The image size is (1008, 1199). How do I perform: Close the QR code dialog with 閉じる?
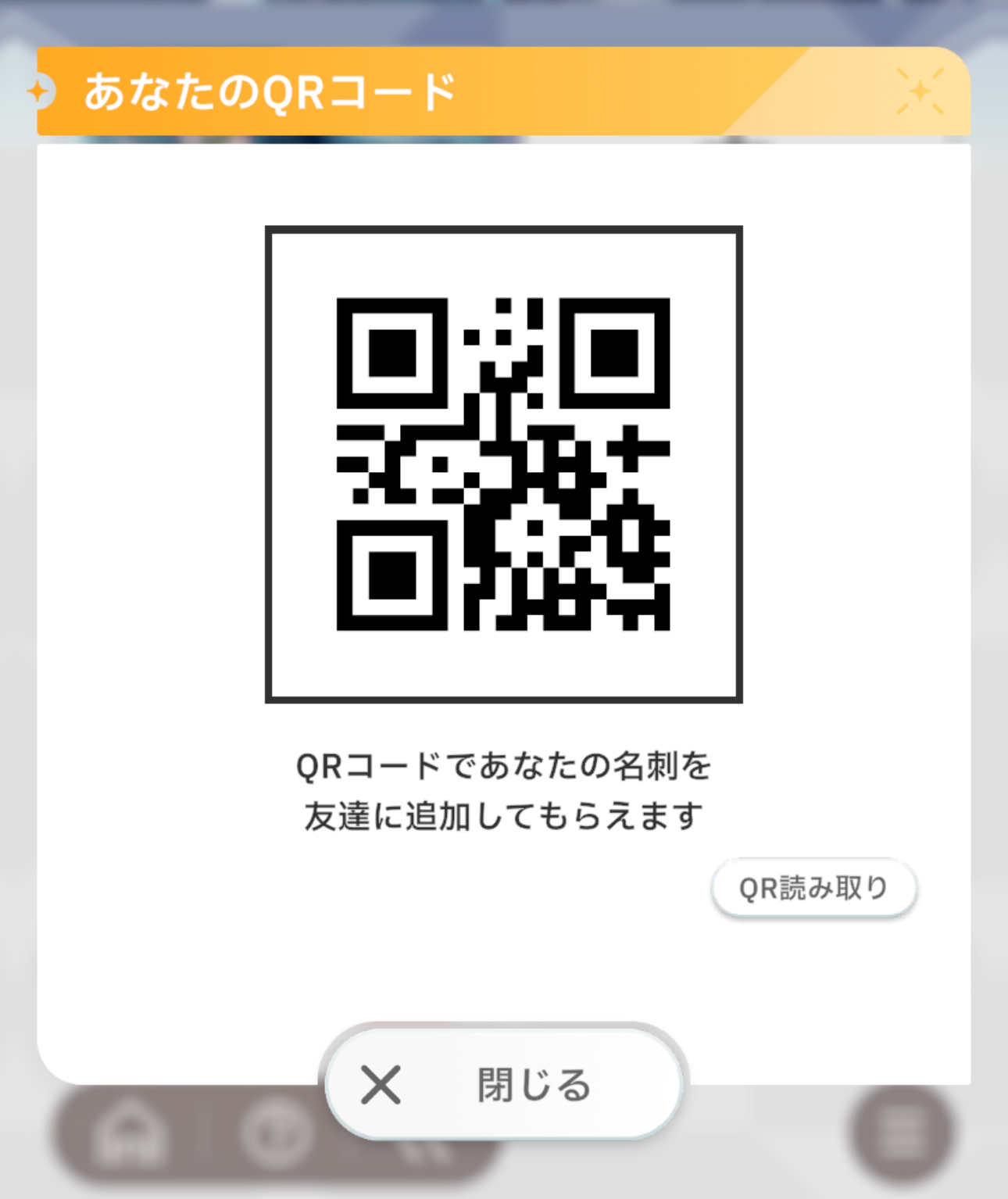504,1084
